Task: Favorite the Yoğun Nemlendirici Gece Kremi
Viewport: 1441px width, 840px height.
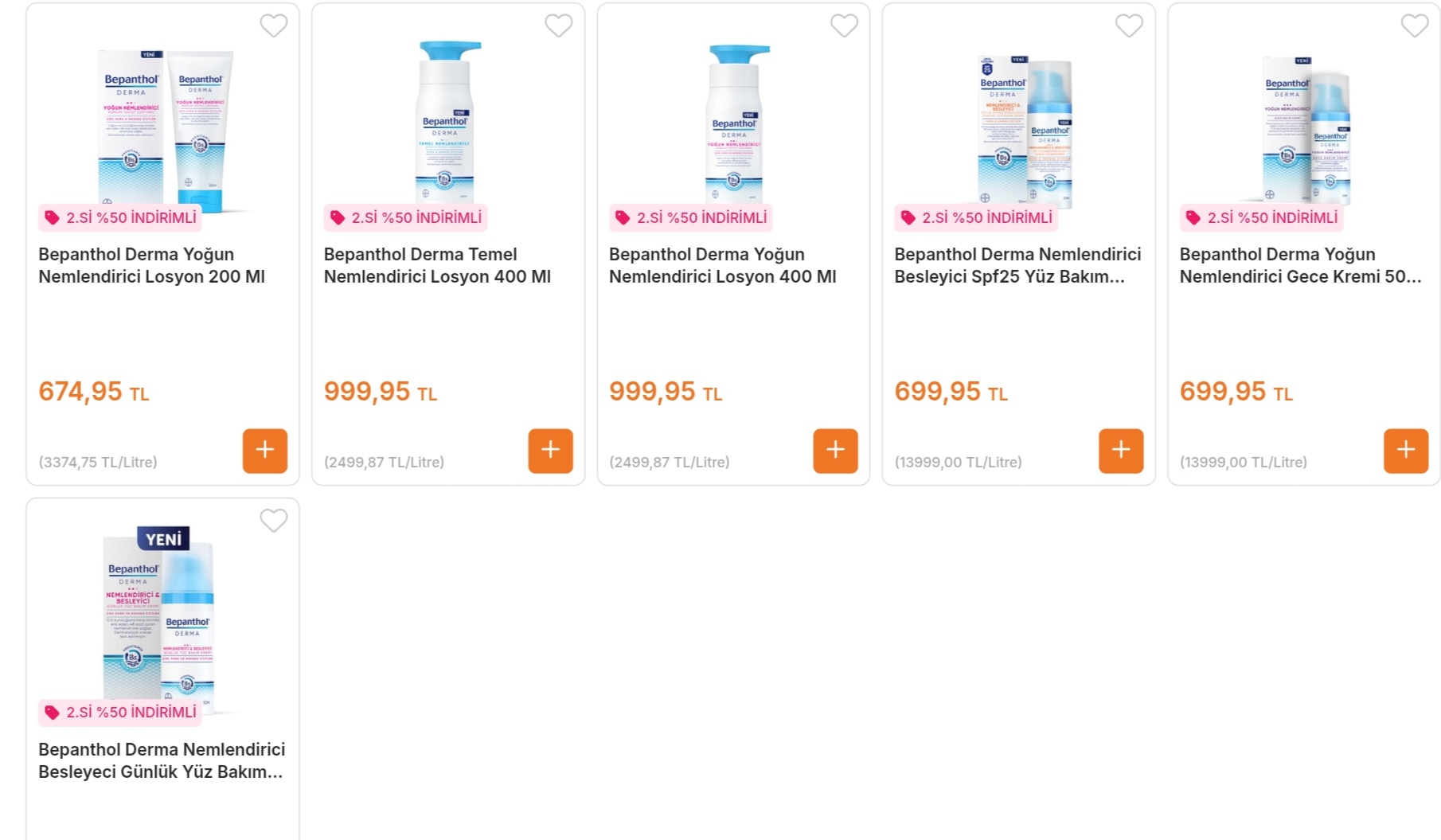Action: [1414, 25]
